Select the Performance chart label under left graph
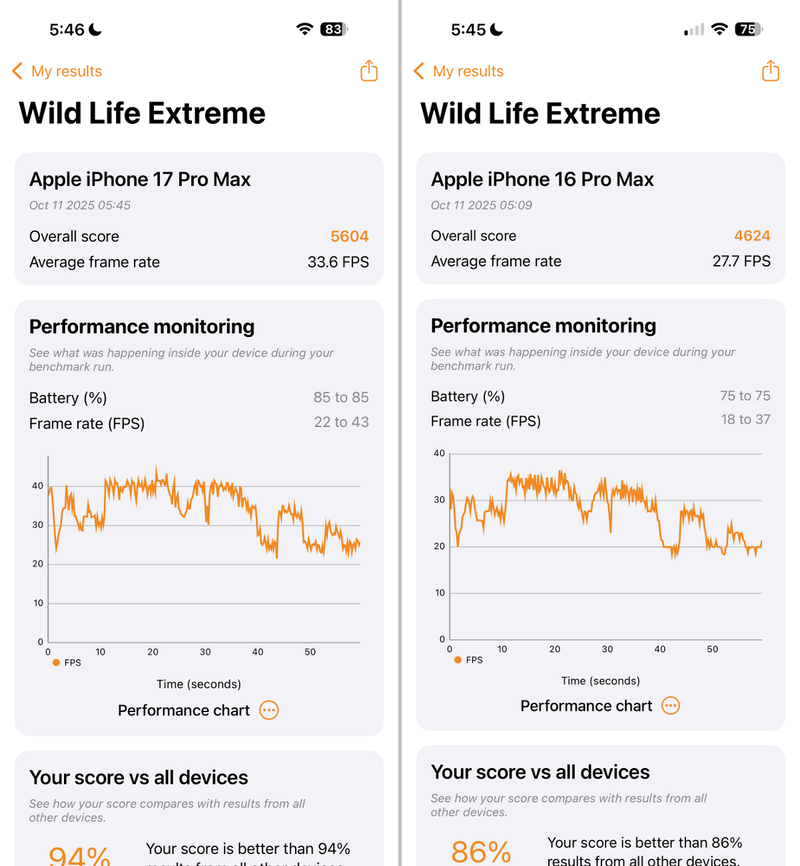800x866 pixels. pyautogui.click(x=184, y=710)
